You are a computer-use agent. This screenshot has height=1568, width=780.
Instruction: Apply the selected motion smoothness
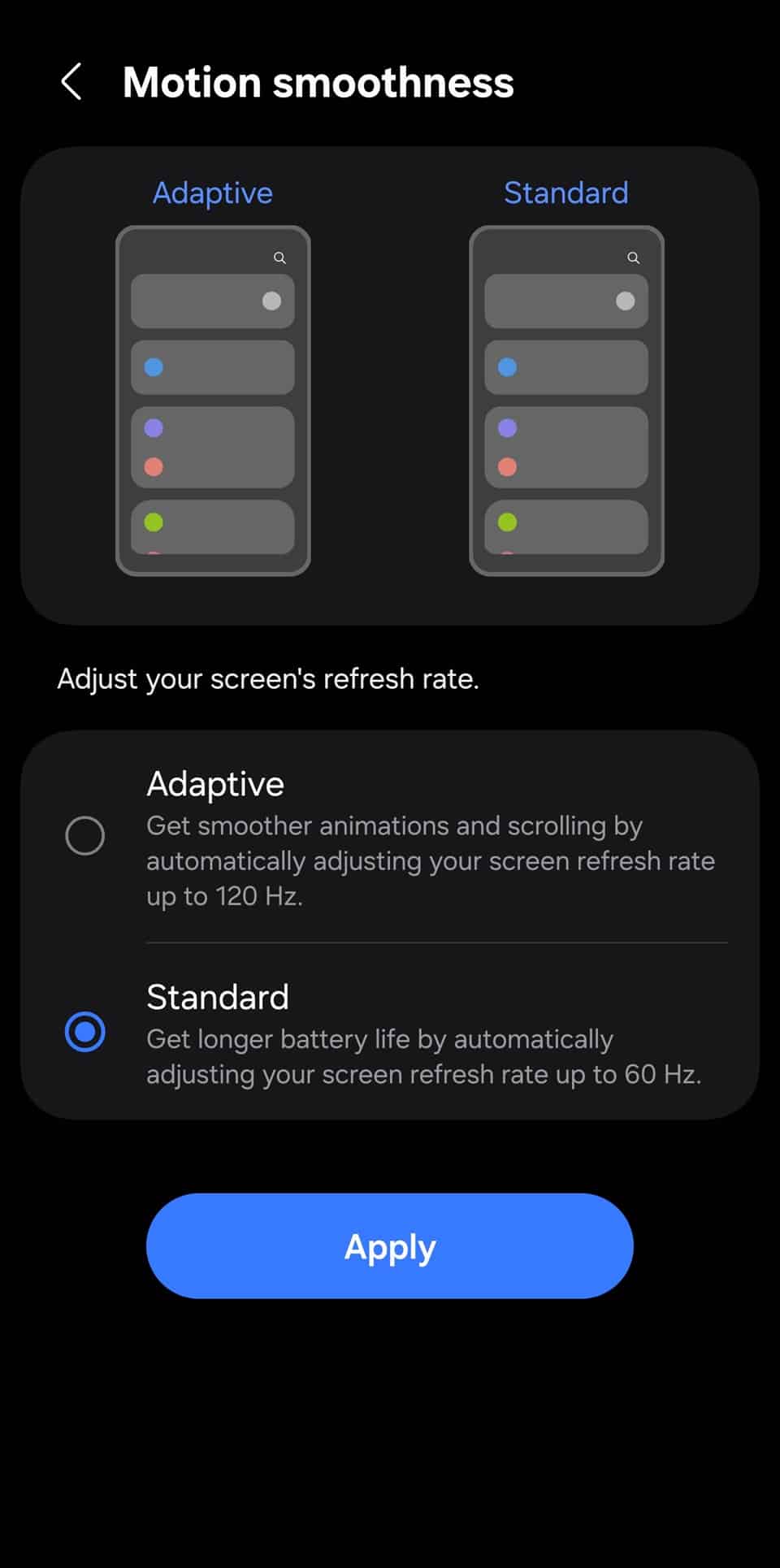coord(390,1245)
